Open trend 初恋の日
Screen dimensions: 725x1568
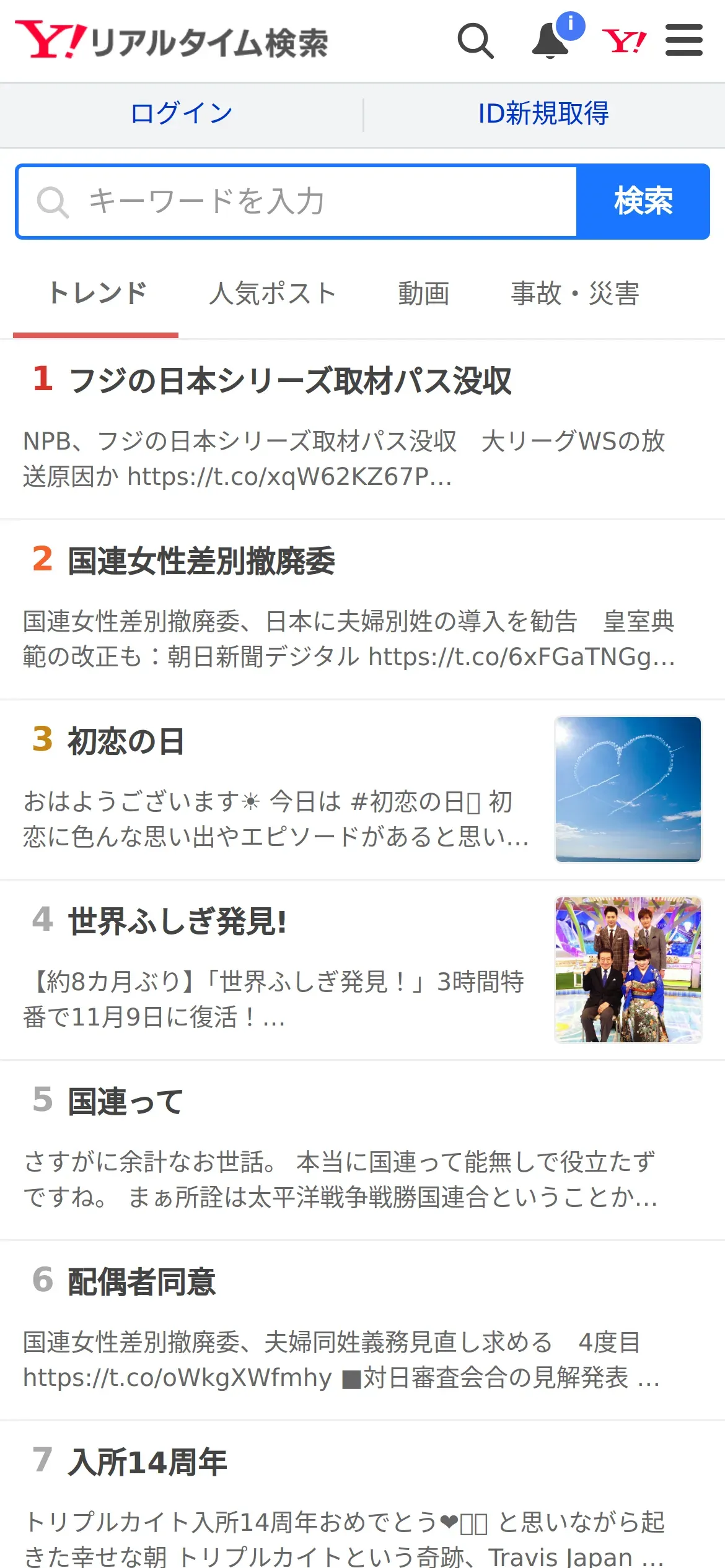point(362,790)
